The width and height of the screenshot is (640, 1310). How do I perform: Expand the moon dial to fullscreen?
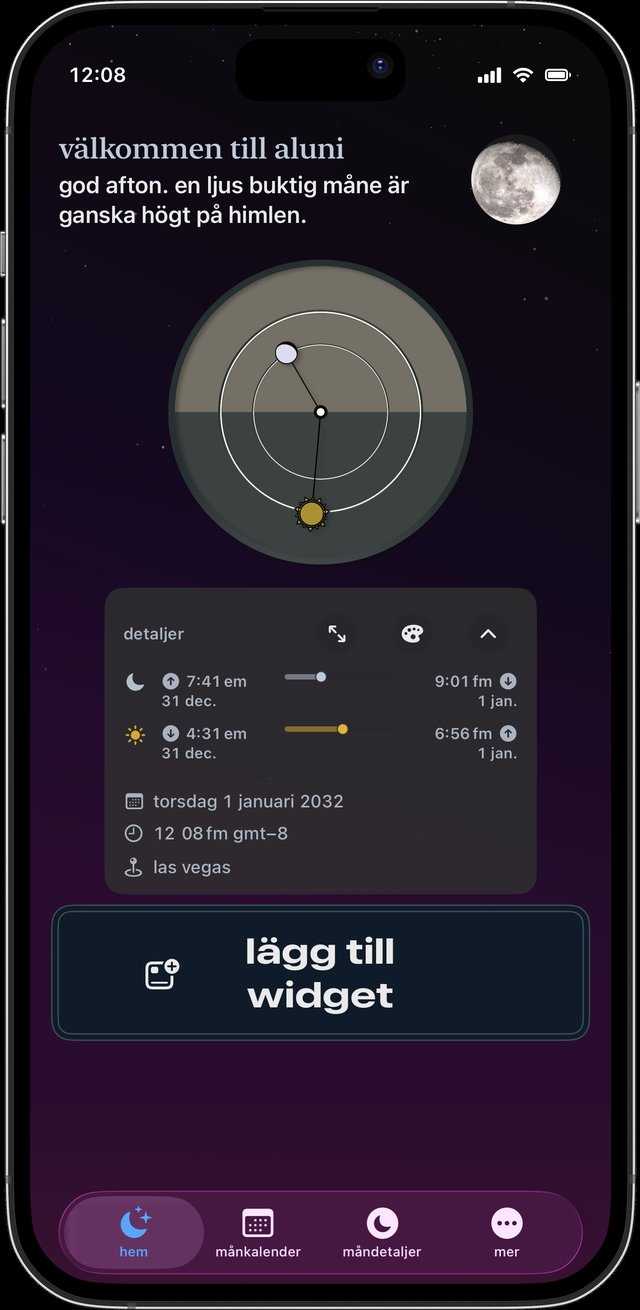pyautogui.click(x=337, y=634)
